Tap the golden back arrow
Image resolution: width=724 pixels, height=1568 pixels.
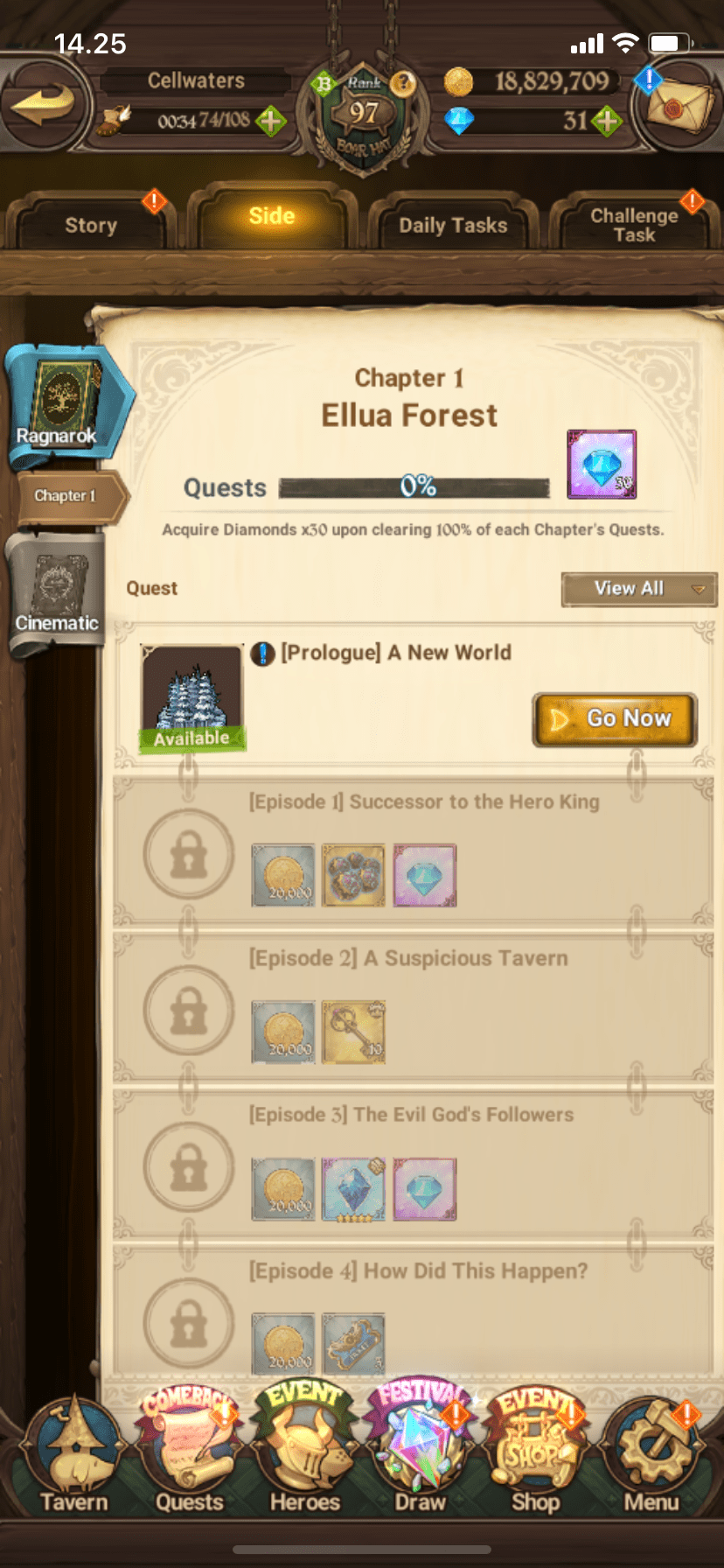coord(44,106)
